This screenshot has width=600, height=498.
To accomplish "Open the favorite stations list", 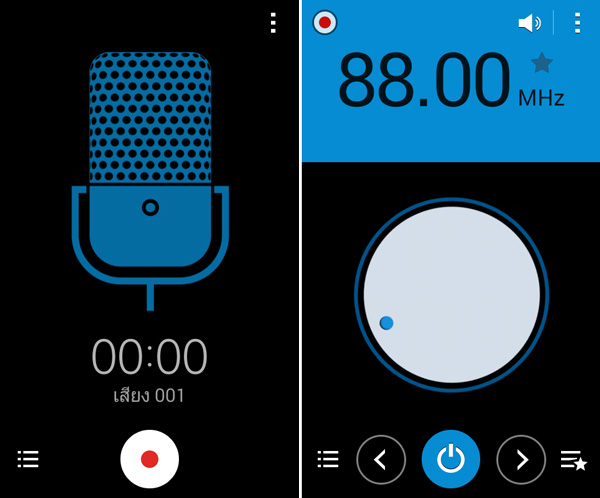I will point(573,460).
